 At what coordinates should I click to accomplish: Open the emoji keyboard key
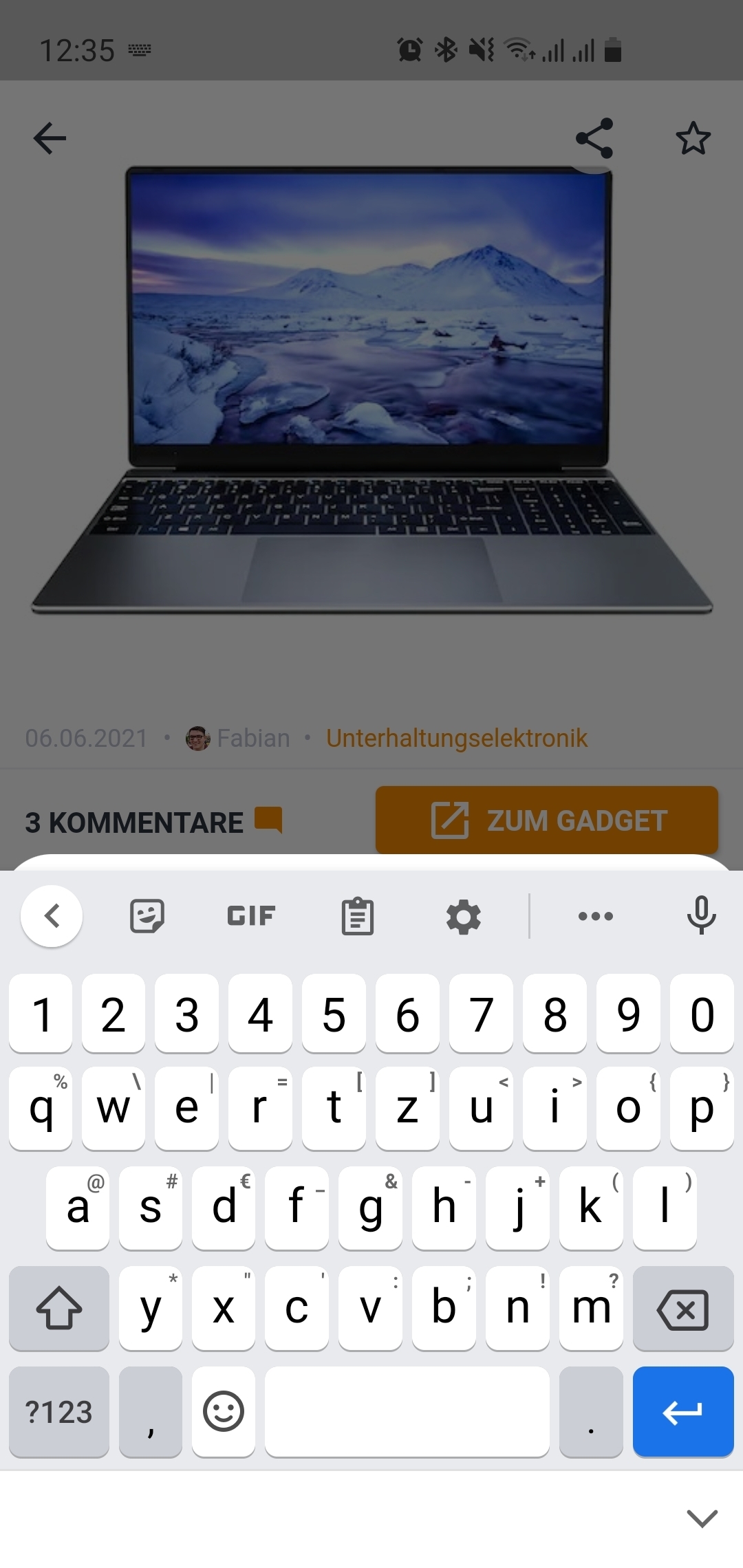click(224, 1412)
